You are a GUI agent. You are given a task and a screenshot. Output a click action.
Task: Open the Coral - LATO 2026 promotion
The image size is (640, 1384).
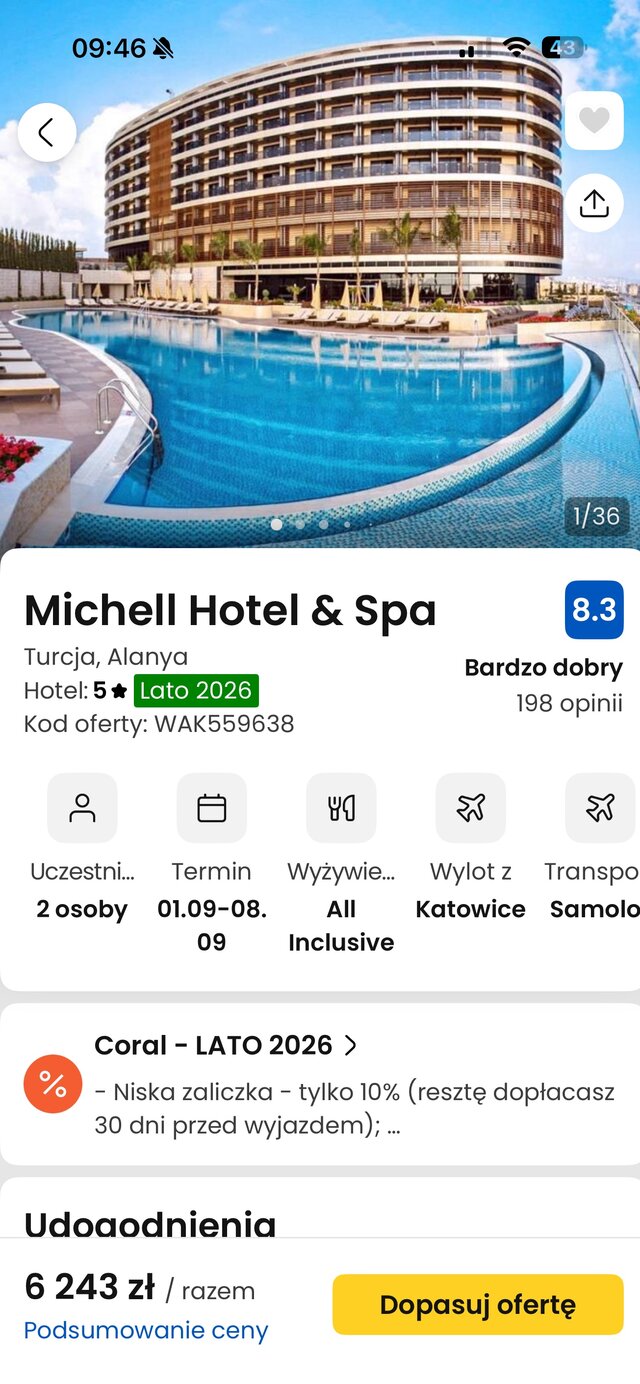[x=226, y=1046]
